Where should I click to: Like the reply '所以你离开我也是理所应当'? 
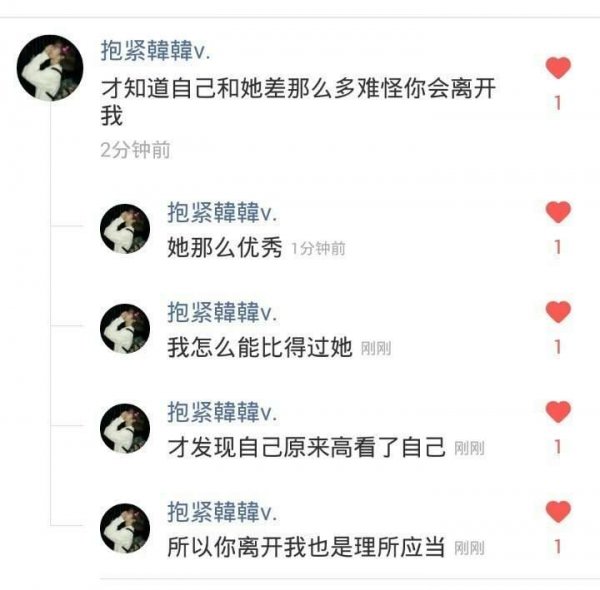(558, 511)
